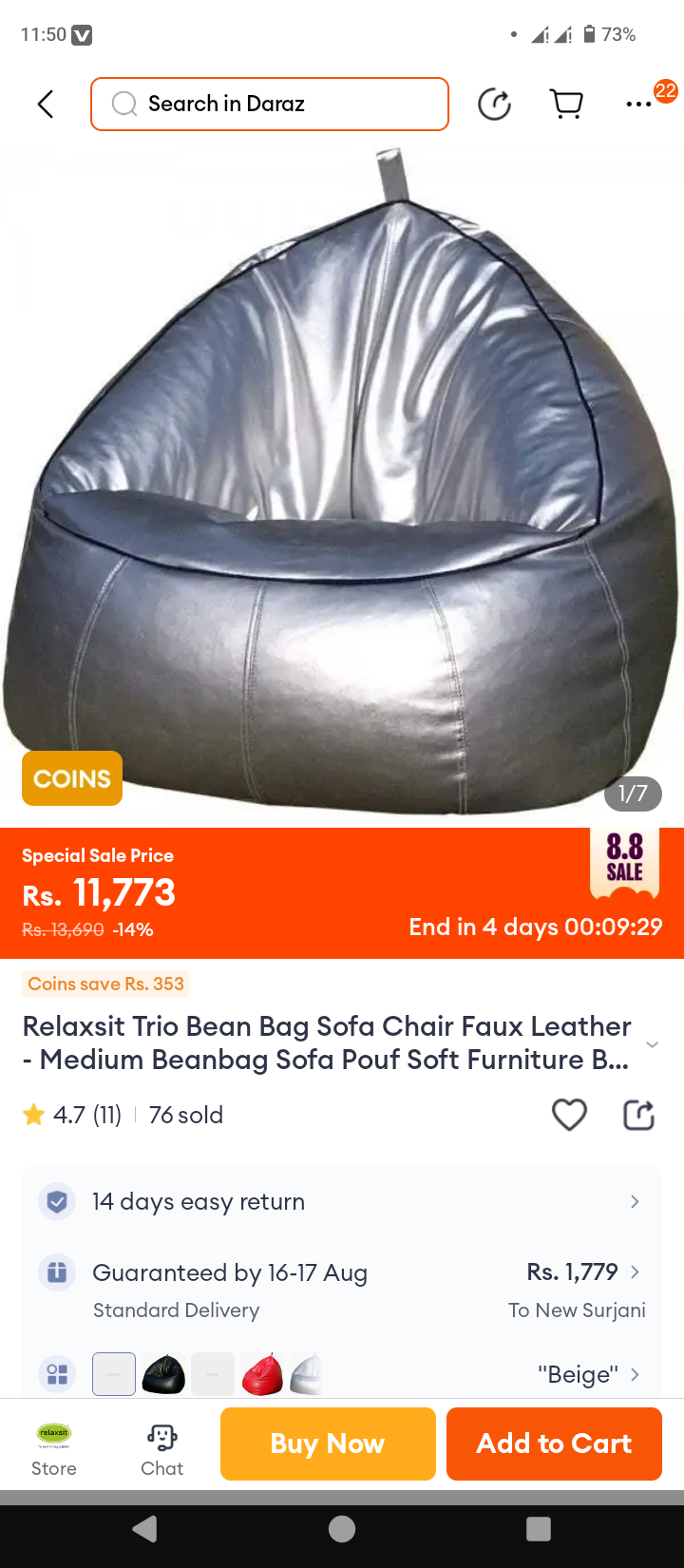Visit the Relaxsit store
This screenshot has height=1568, width=684.
pyautogui.click(x=54, y=1444)
